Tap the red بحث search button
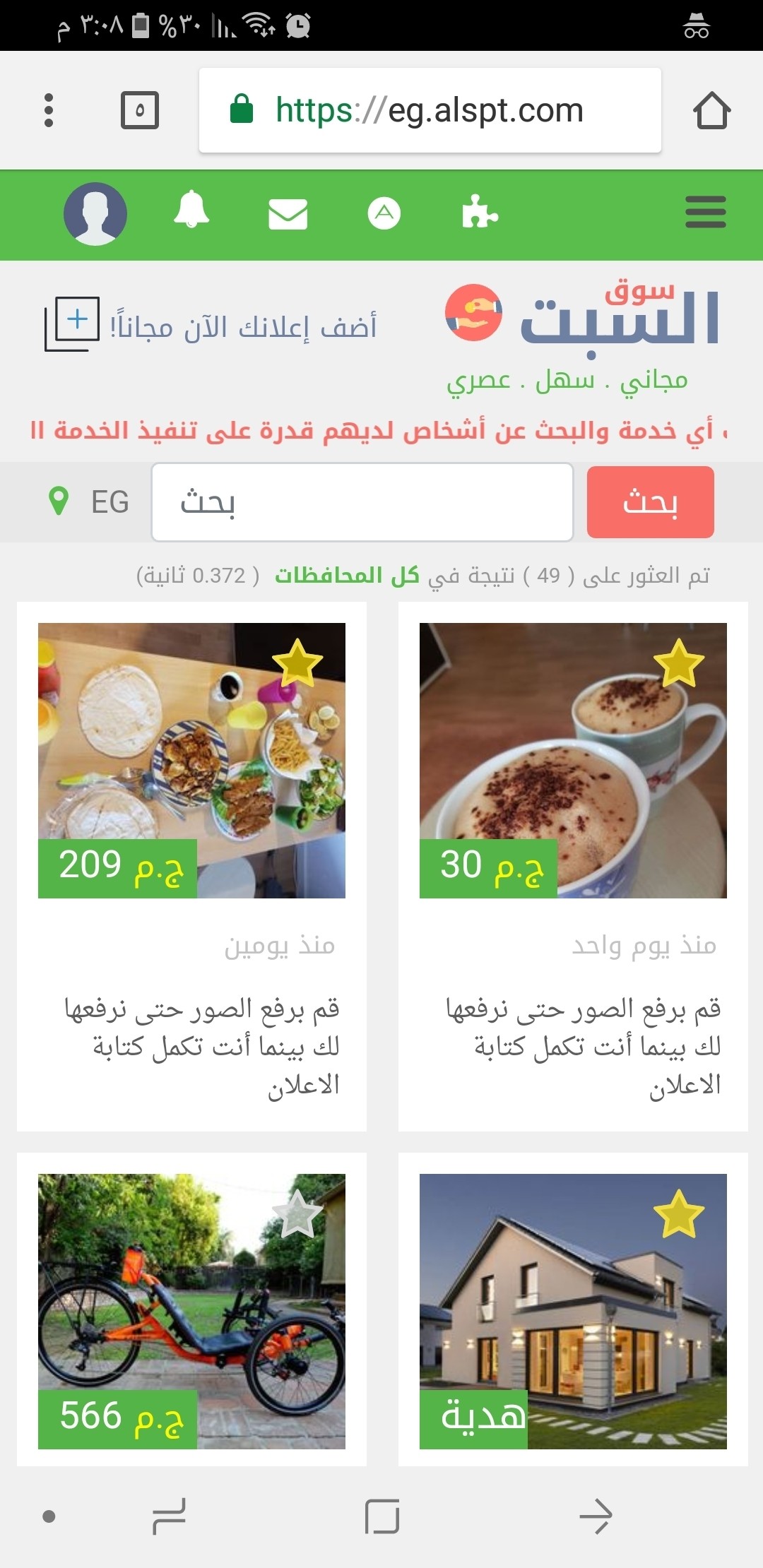Viewport: 763px width, 1568px height. (x=650, y=502)
